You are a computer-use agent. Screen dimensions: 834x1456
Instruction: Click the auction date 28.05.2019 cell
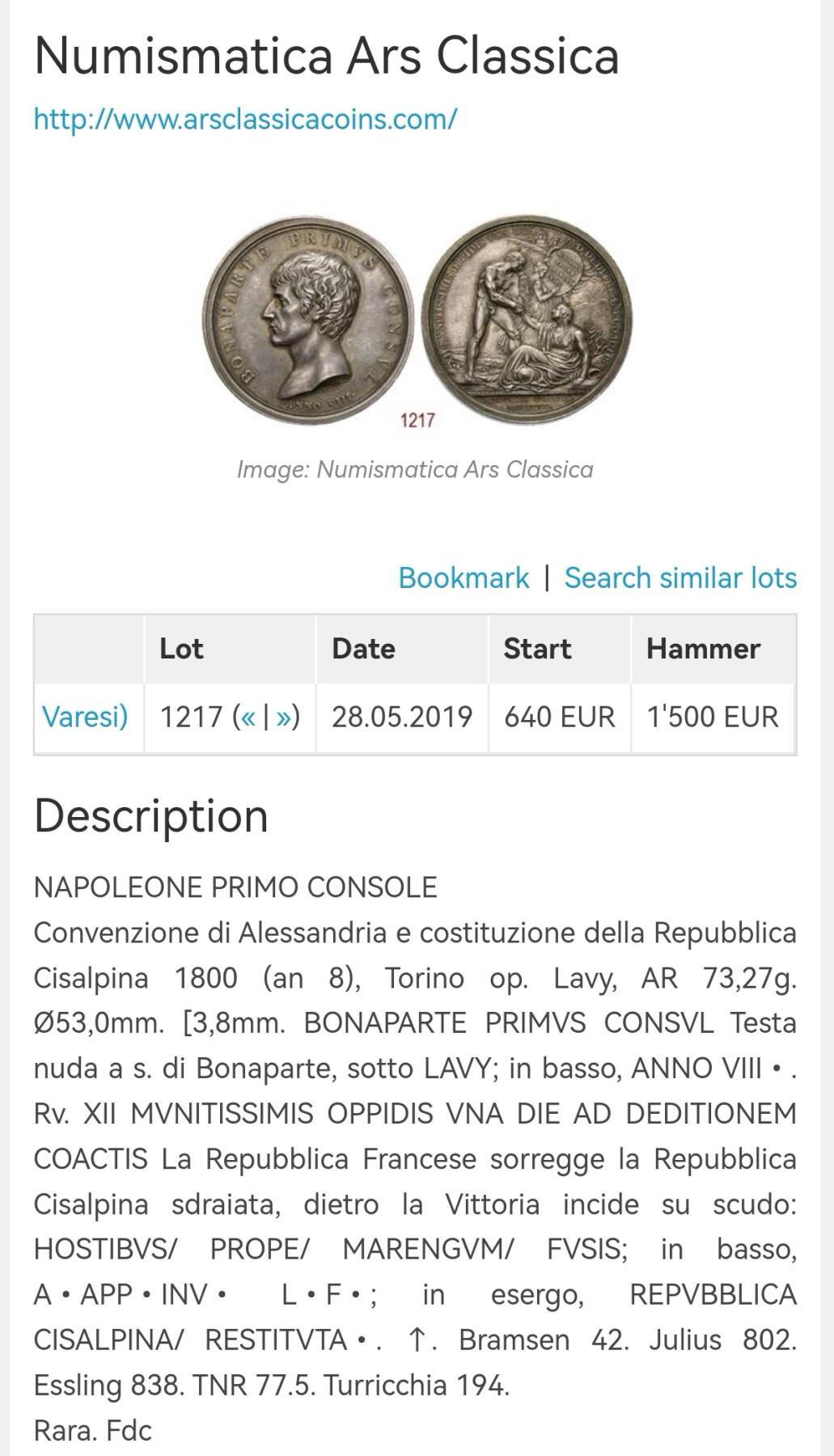point(403,716)
